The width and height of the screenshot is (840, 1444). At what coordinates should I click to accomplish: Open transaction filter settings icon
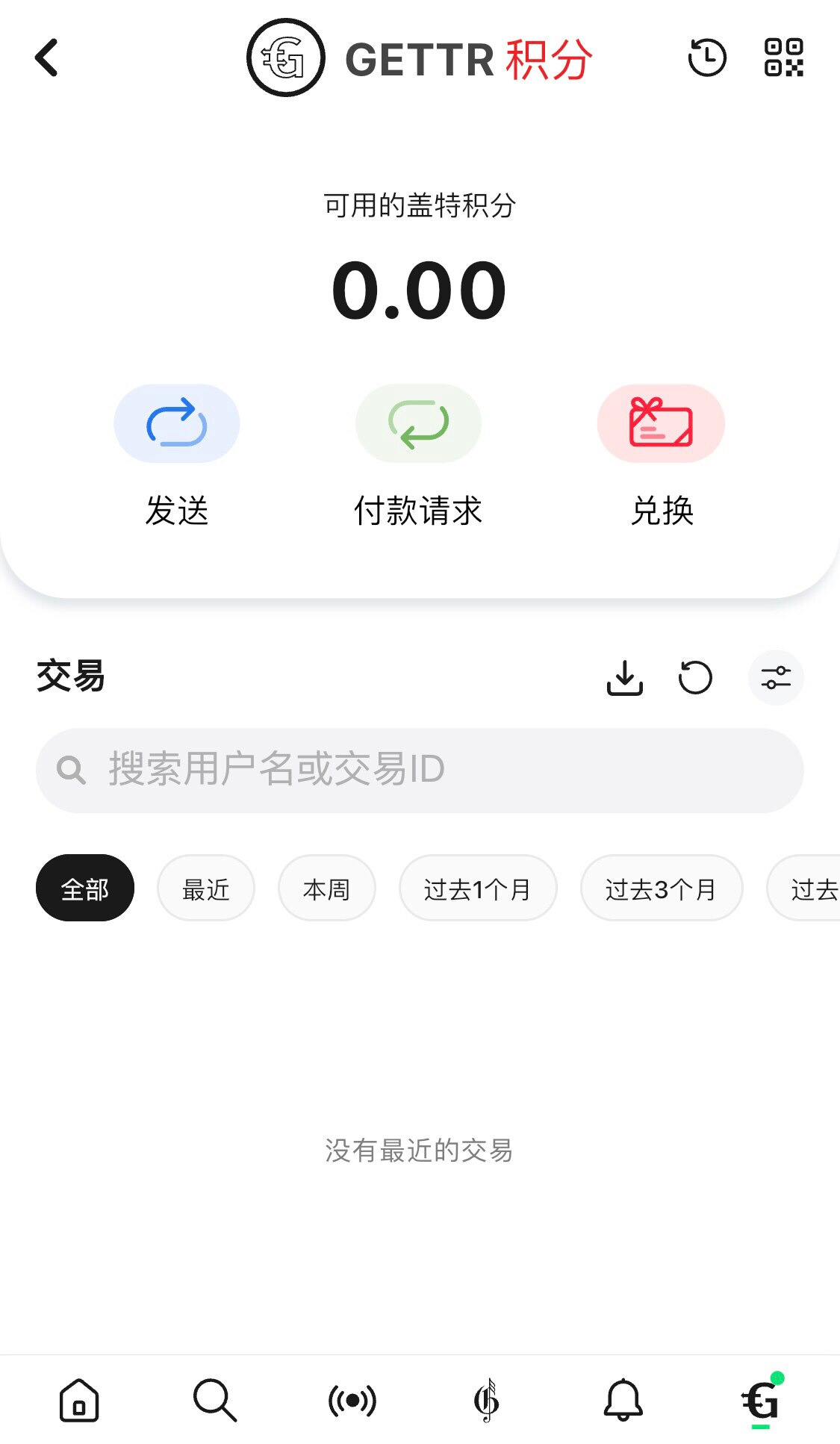776,677
